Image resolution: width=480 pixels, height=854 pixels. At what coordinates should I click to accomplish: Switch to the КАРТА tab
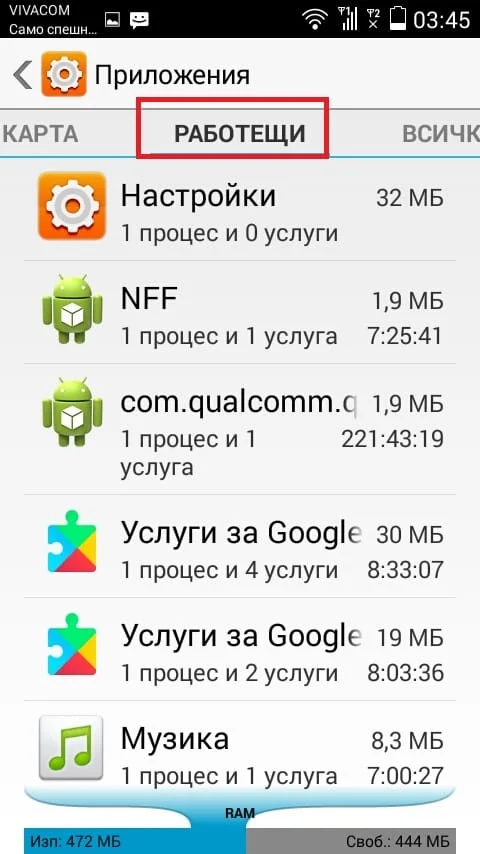[39, 133]
